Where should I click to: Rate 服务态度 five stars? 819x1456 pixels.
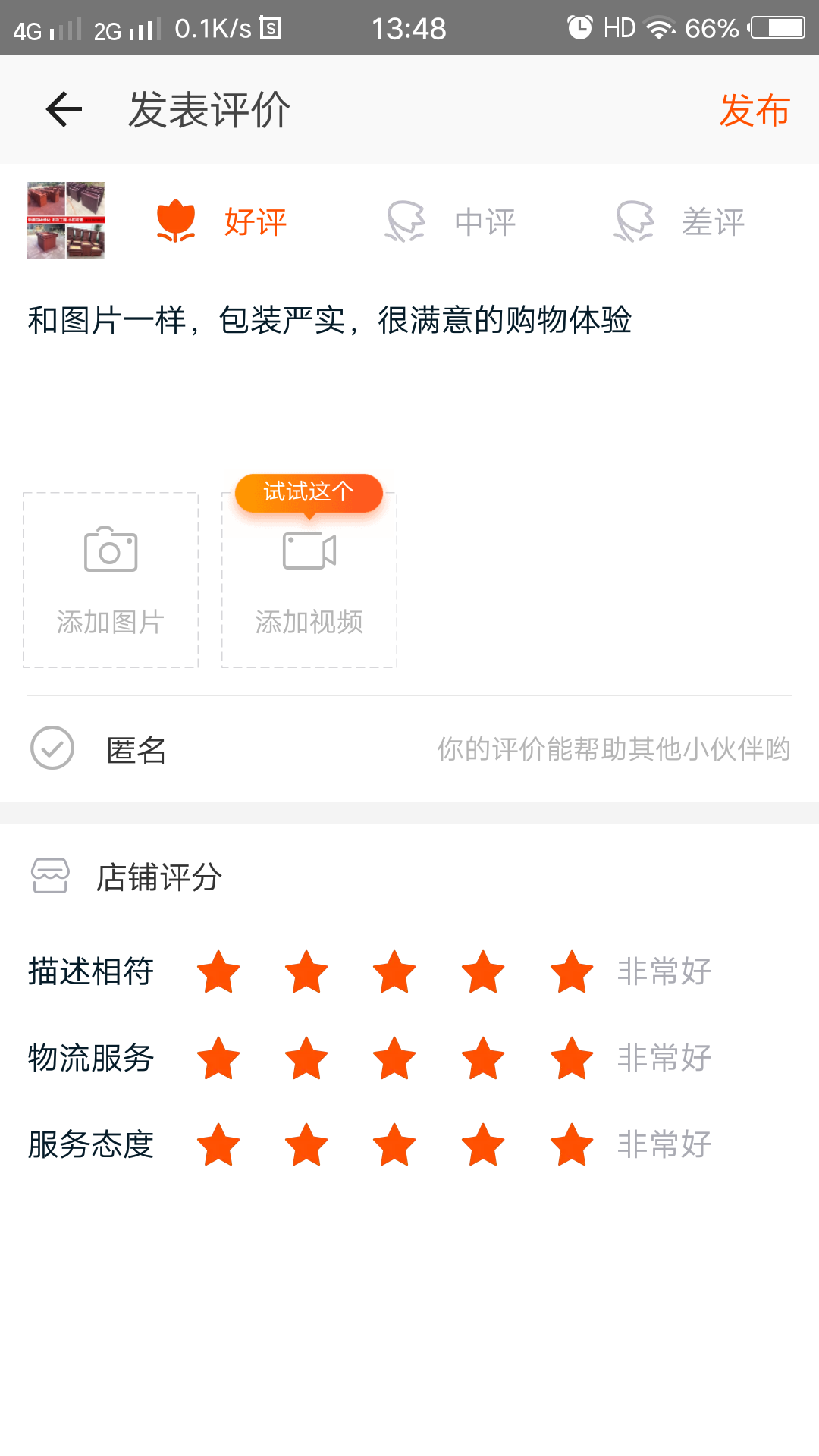click(x=572, y=1144)
